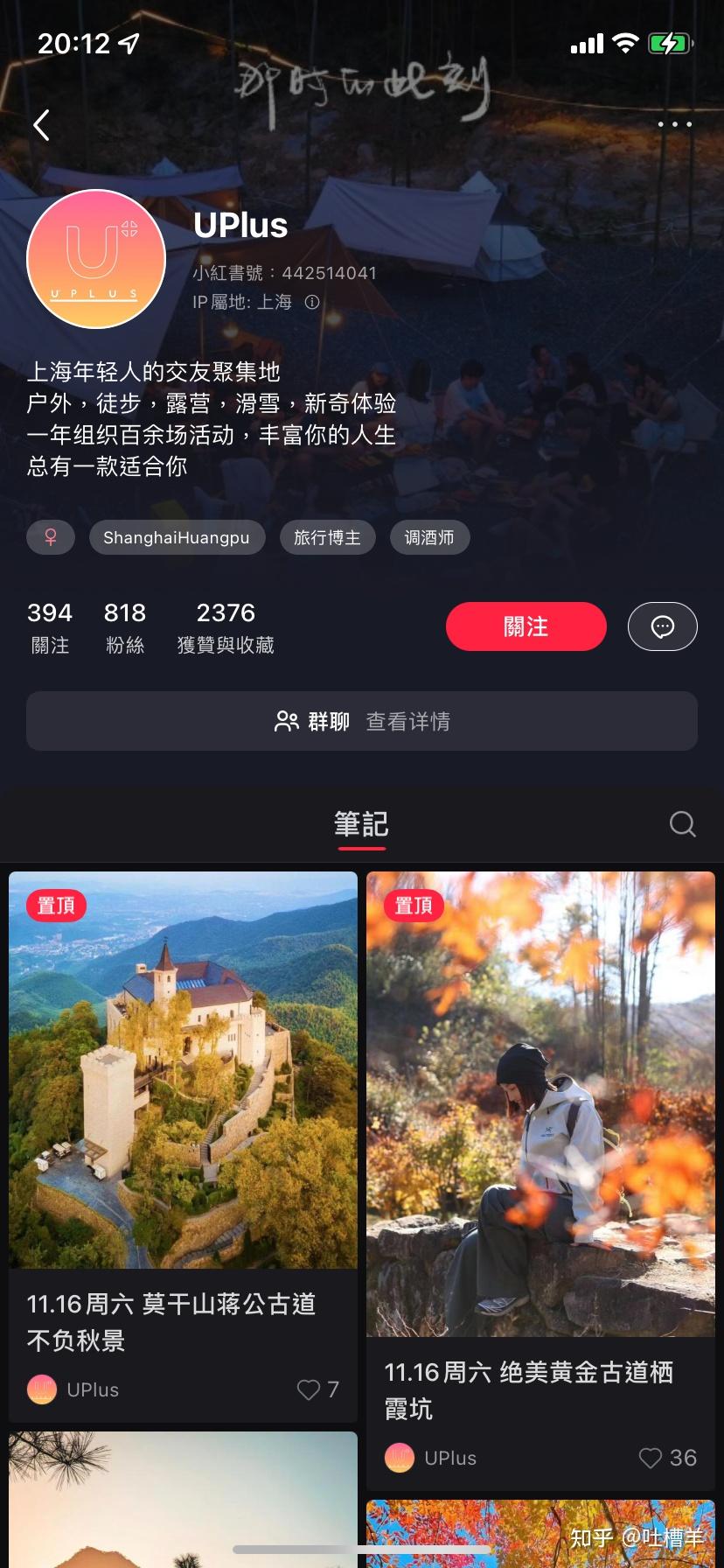Viewport: 724px width, 1568px height.
Task: Open the ShanghaiHuangpu location tag
Action: 177,537
